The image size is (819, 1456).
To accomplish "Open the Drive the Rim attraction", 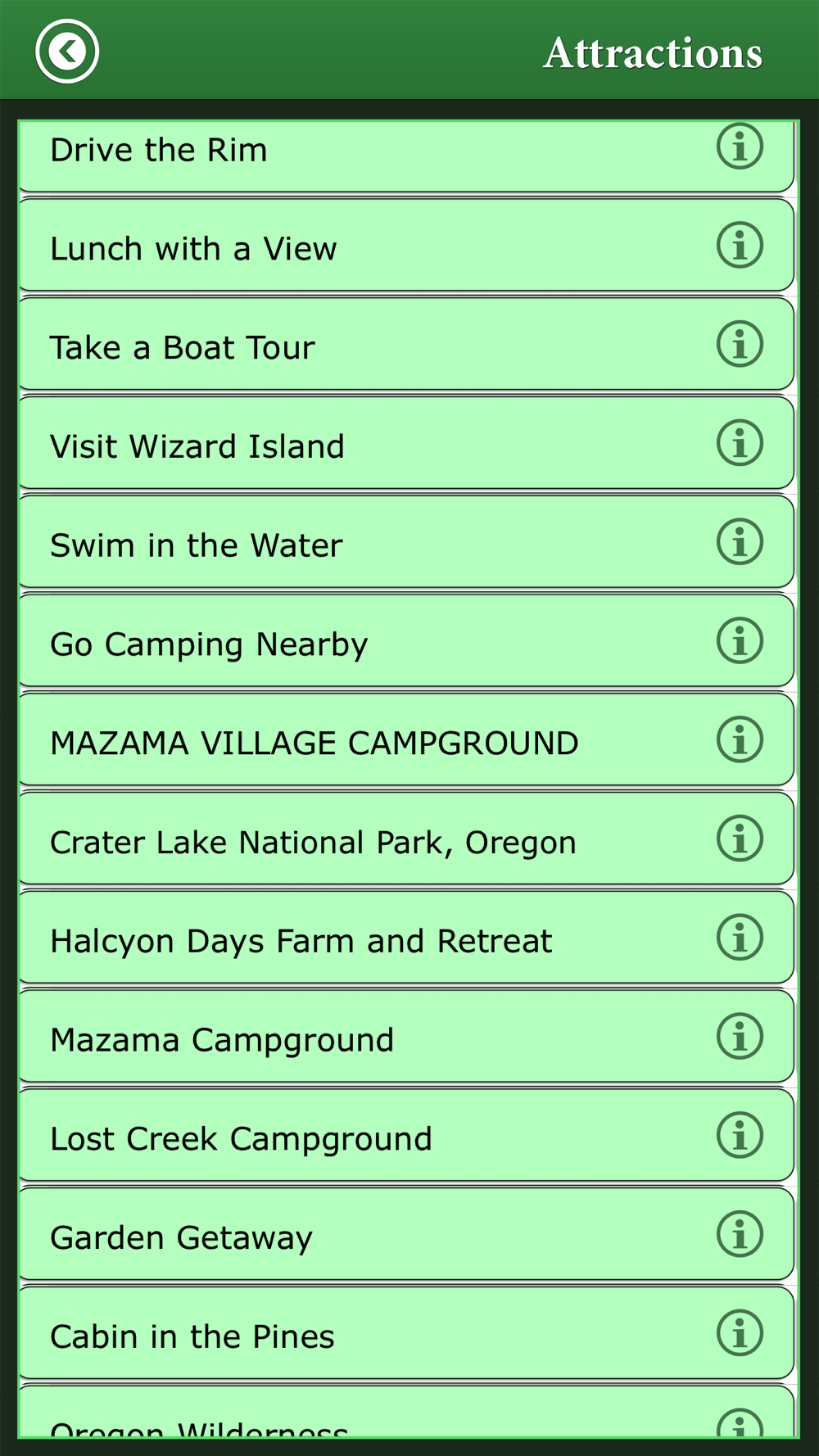I will pos(406,156).
